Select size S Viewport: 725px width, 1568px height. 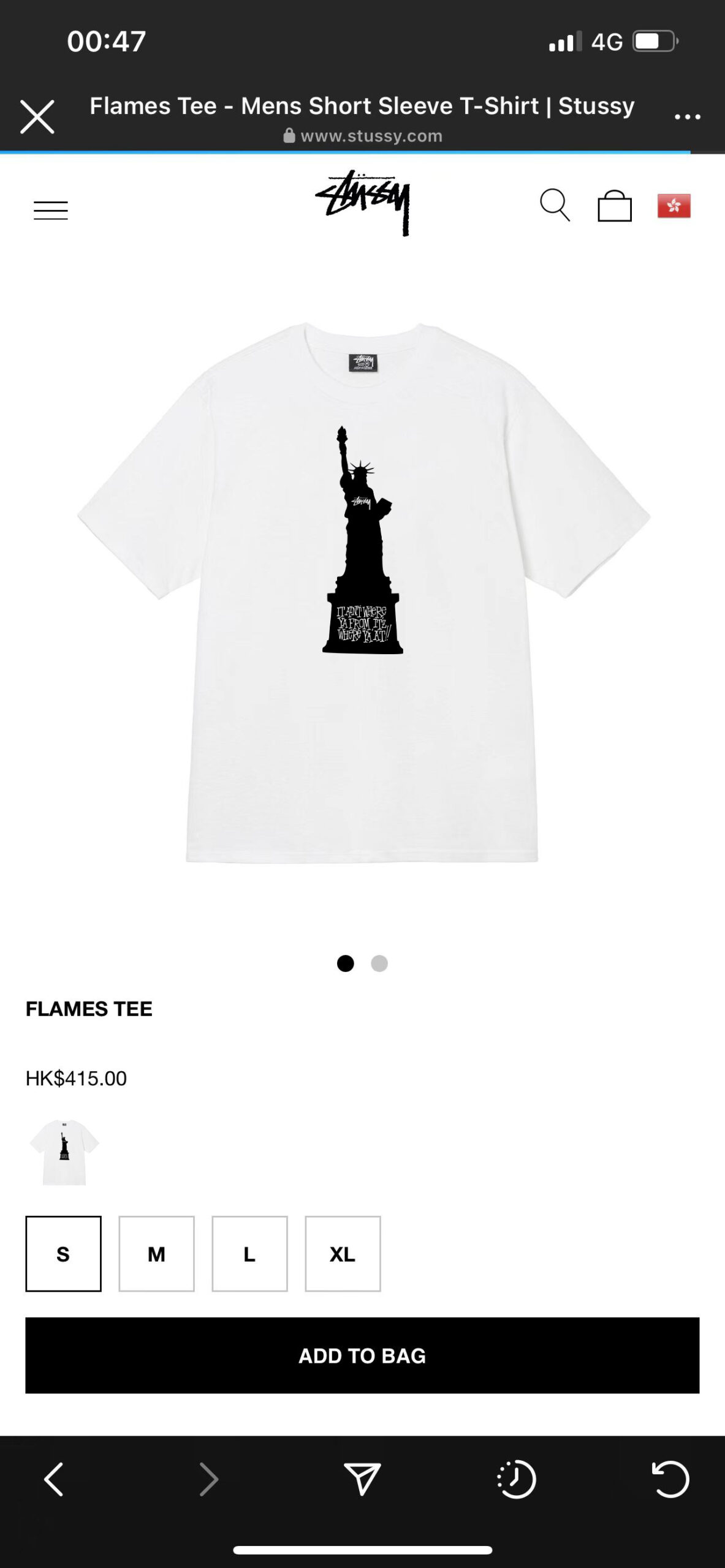(x=63, y=1254)
